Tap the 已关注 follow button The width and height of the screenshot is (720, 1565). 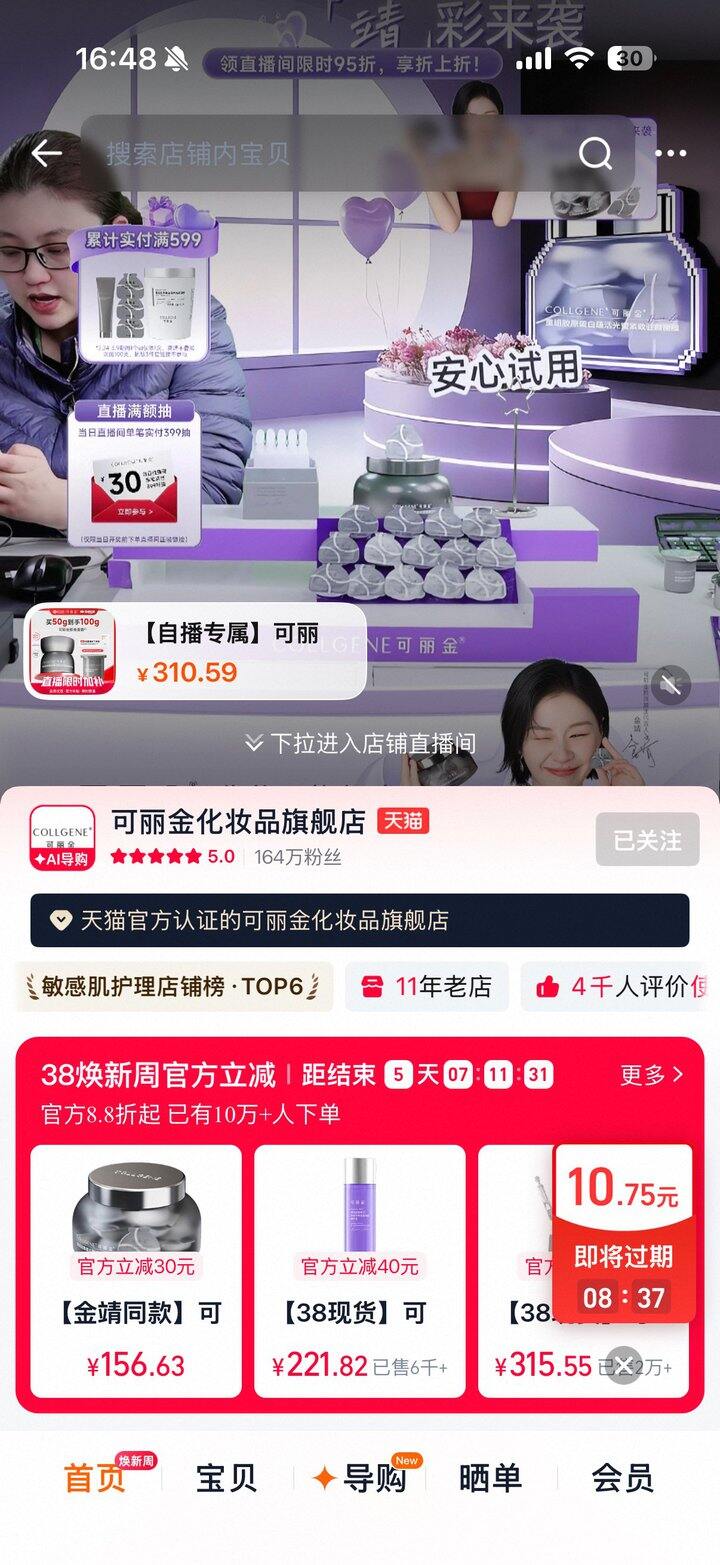point(647,840)
